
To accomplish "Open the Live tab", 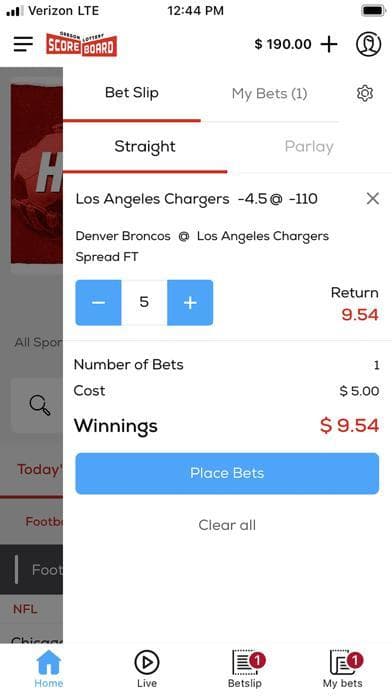I will tap(147, 669).
